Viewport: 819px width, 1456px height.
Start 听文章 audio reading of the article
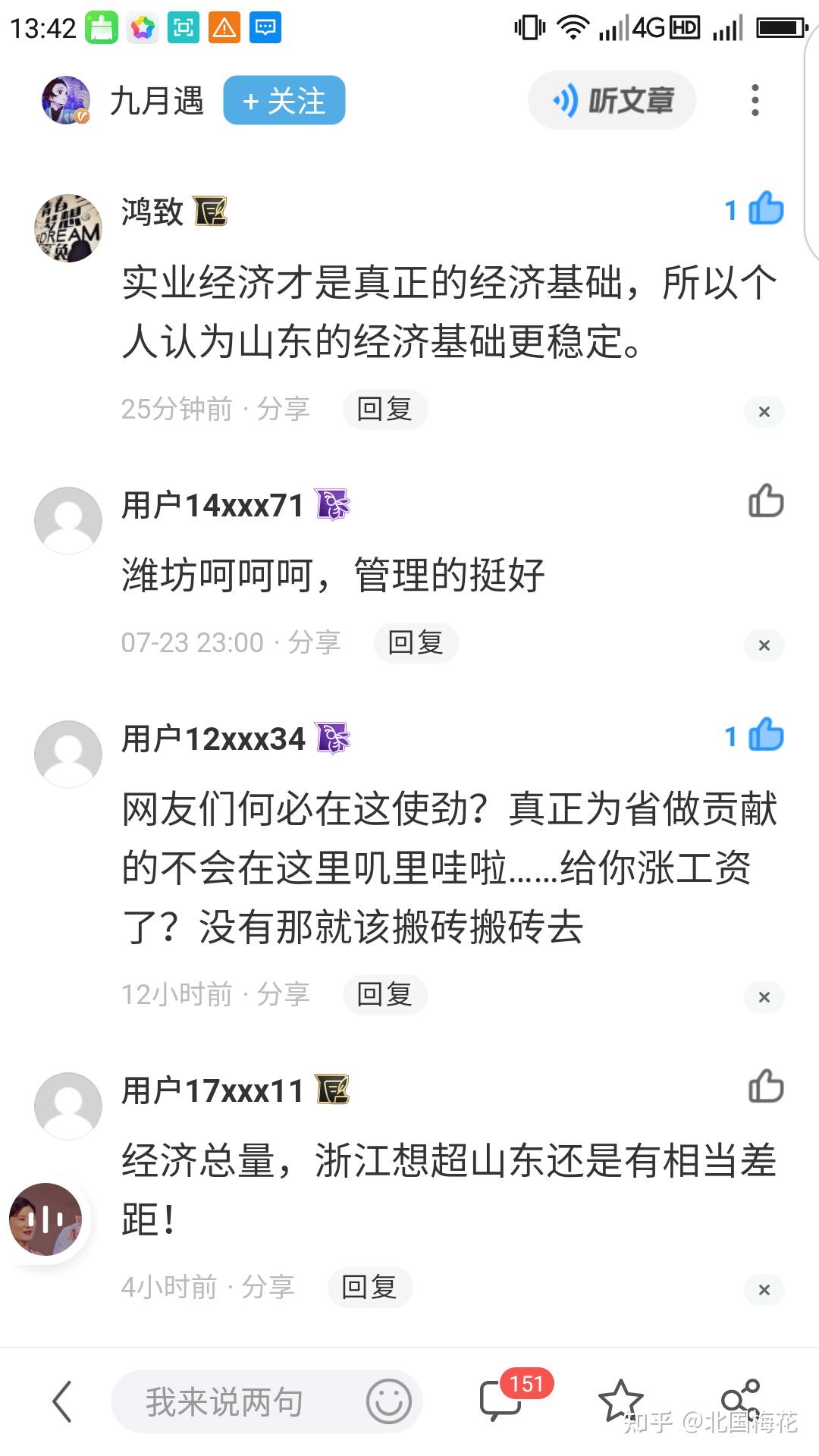coord(612,100)
